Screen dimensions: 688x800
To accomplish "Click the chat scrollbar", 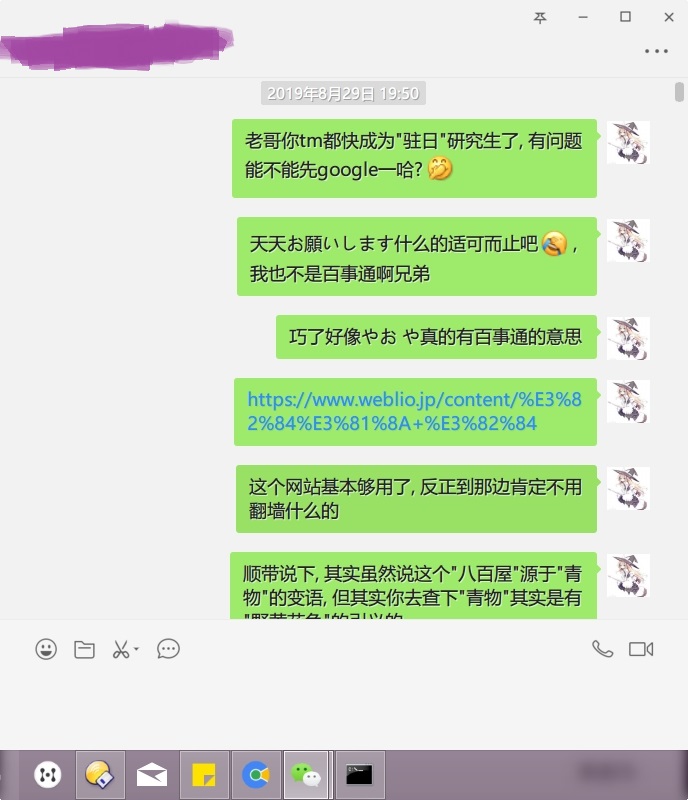I will click(680, 93).
